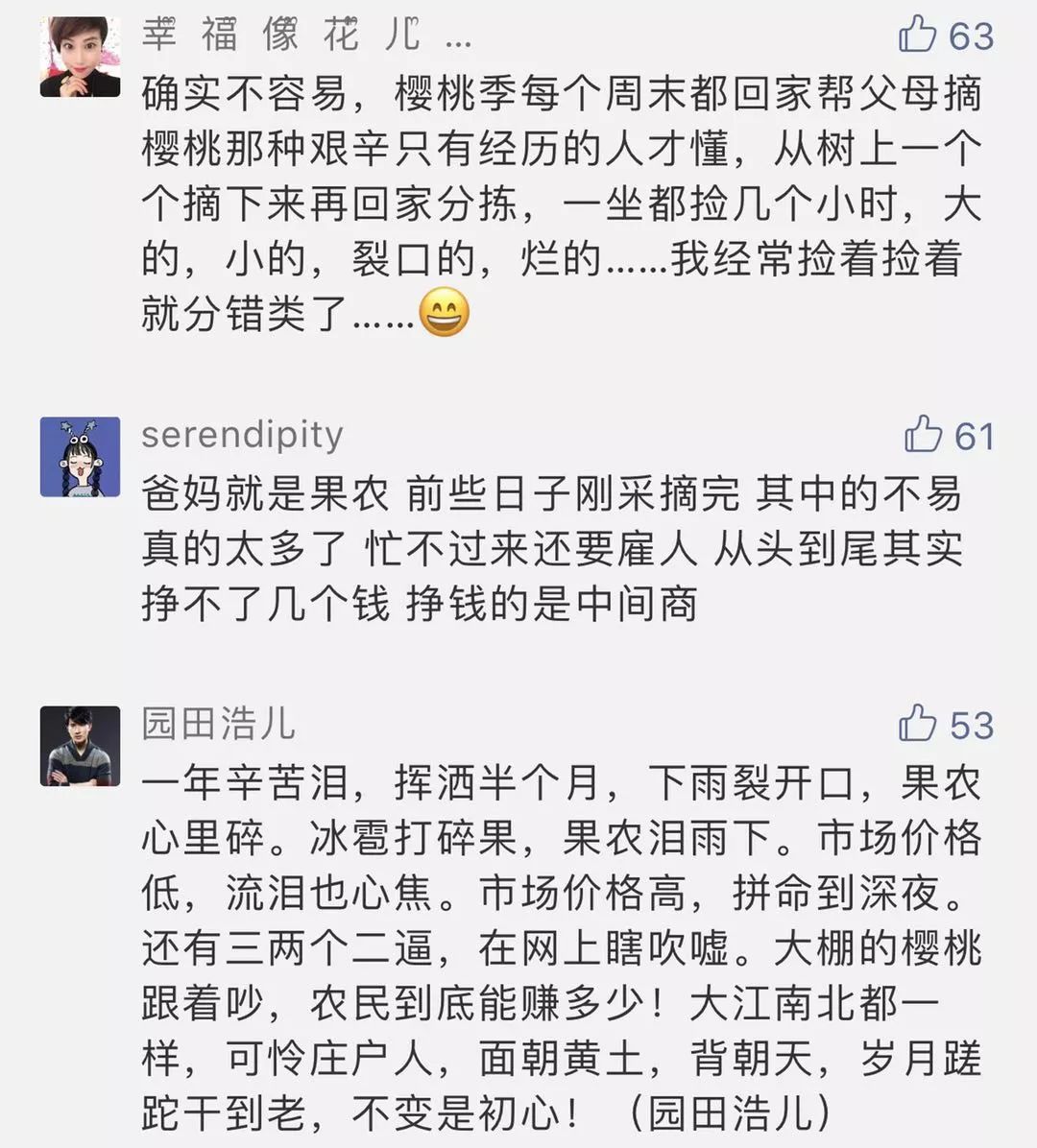Open 园田浩儿's profile avatar
1037x1148 pixels.
80,746
